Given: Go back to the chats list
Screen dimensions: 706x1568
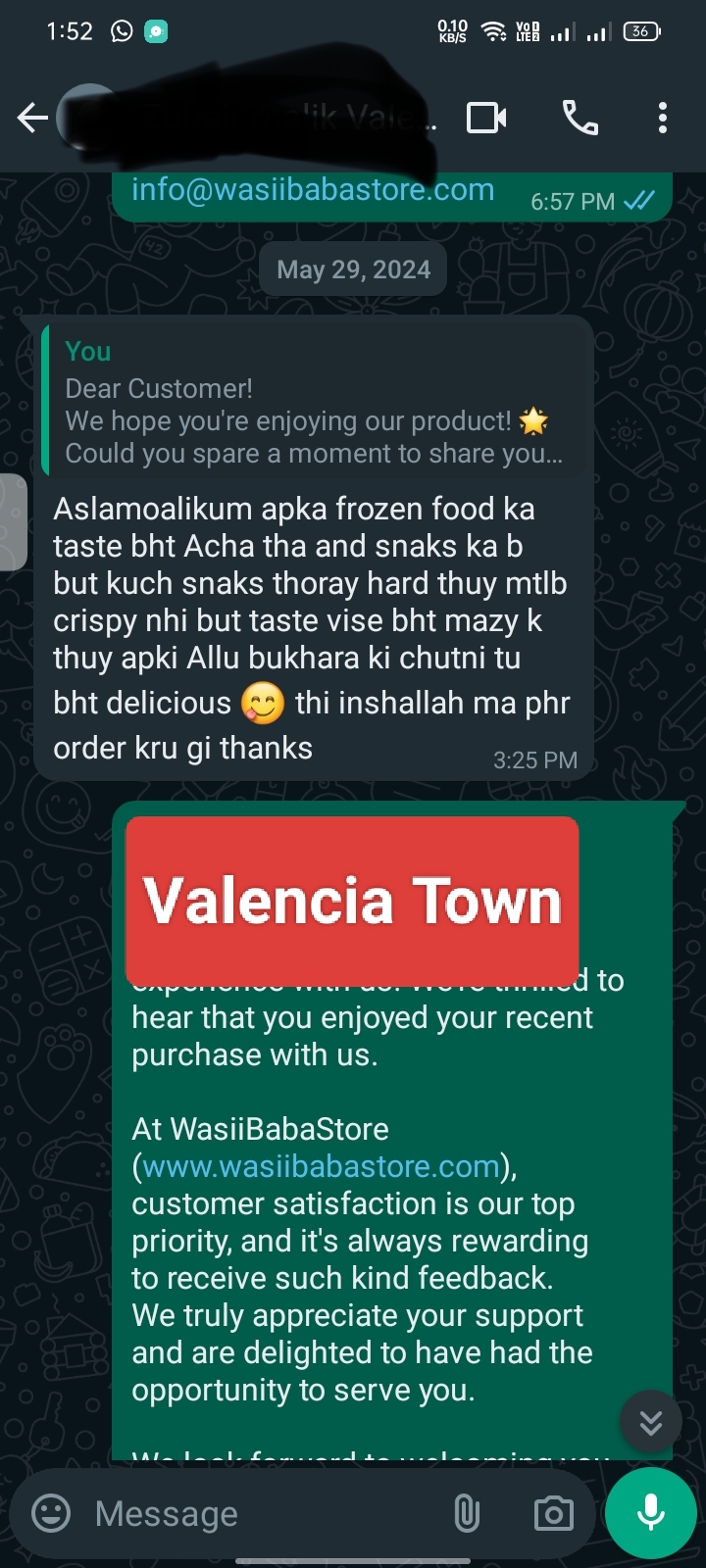Looking at the screenshot, I should (x=32, y=119).
